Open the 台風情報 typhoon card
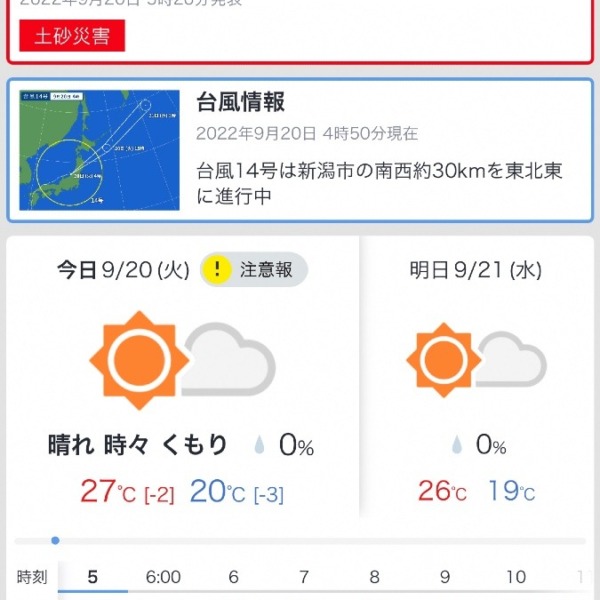The image size is (600, 600). [x=300, y=150]
